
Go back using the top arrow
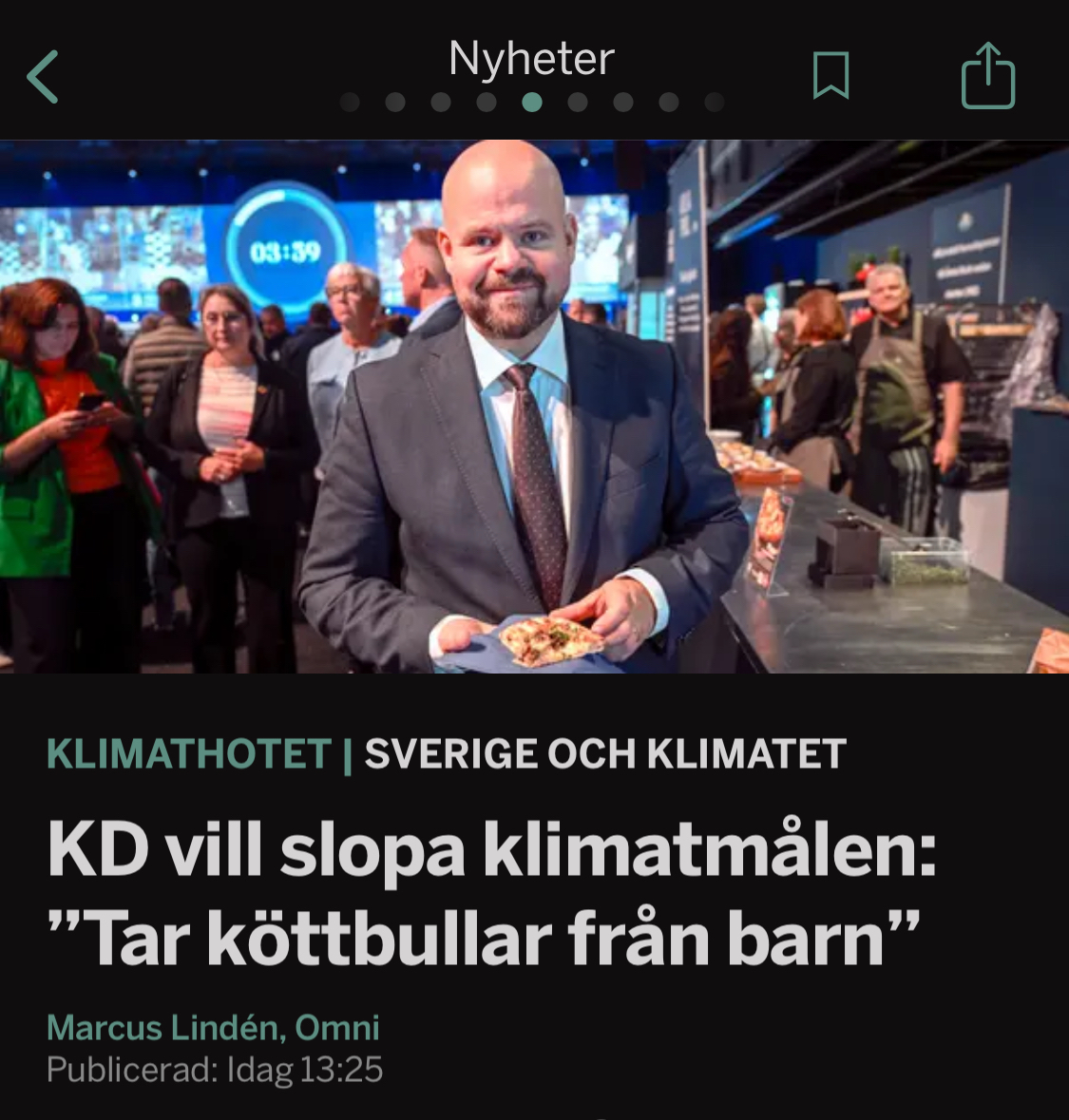43,77
